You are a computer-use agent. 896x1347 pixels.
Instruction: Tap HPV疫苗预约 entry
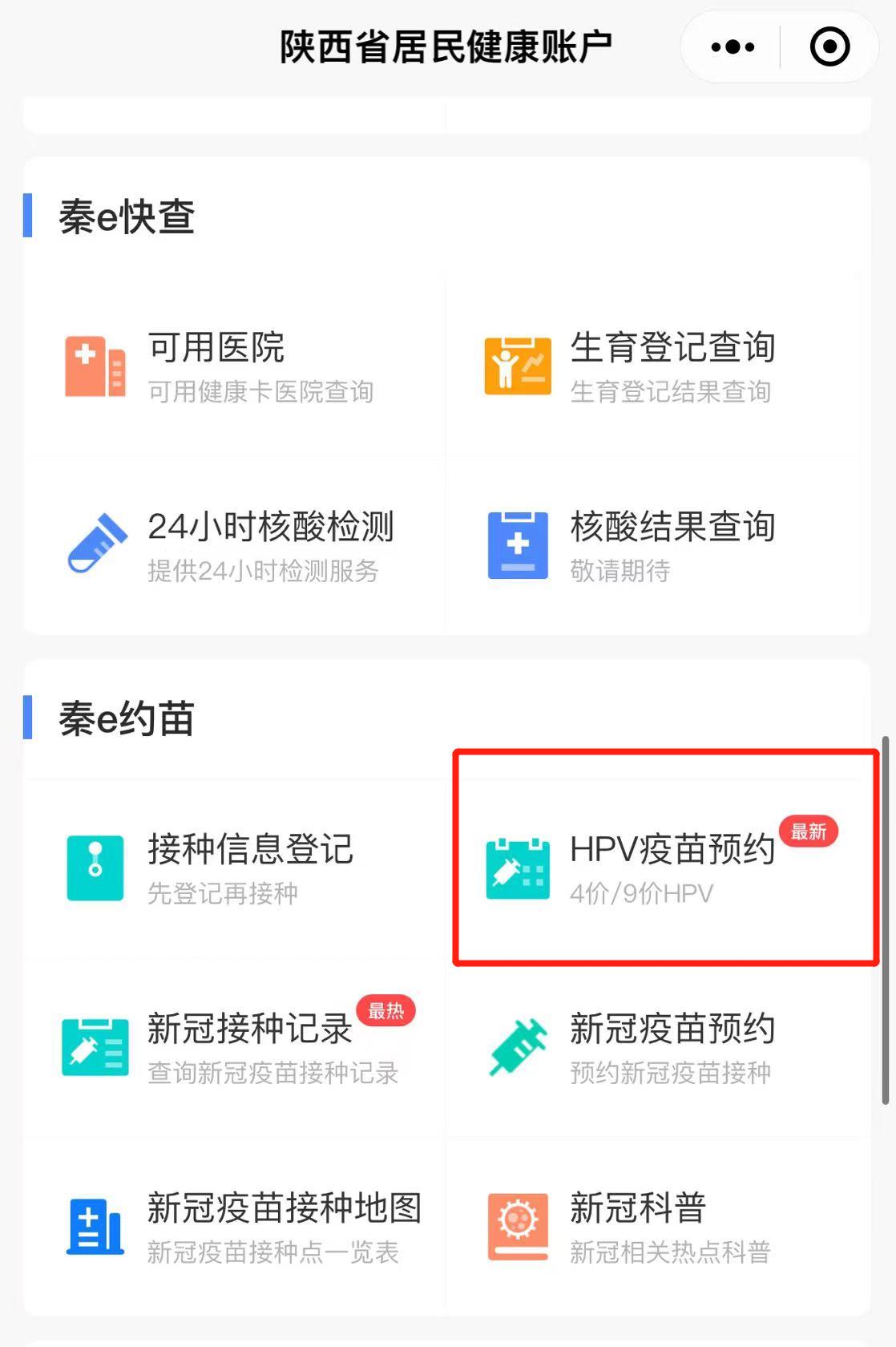pyautogui.click(x=657, y=868)
